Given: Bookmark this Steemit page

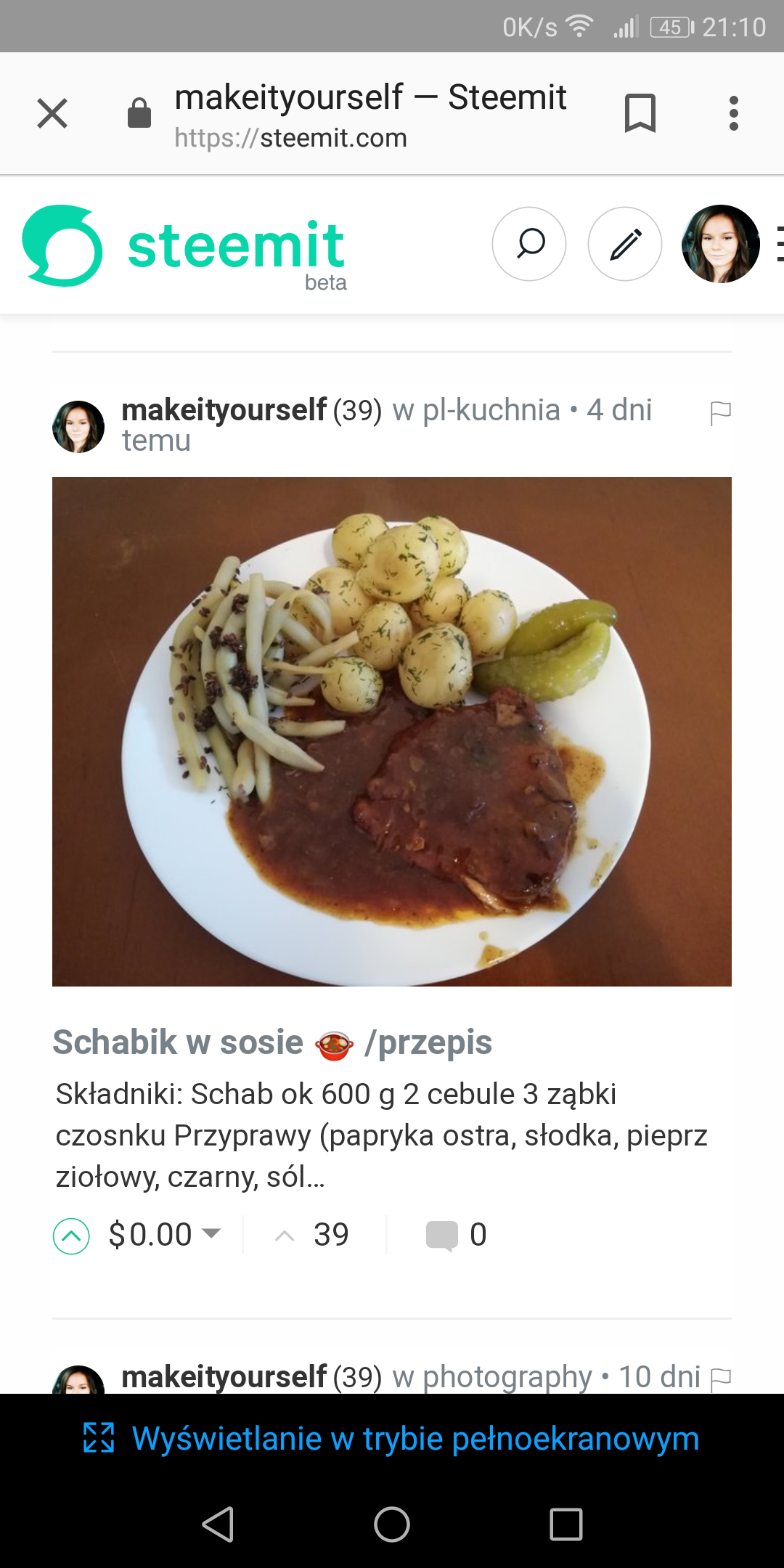Looking at the screenshot, I should pos(640,113).
